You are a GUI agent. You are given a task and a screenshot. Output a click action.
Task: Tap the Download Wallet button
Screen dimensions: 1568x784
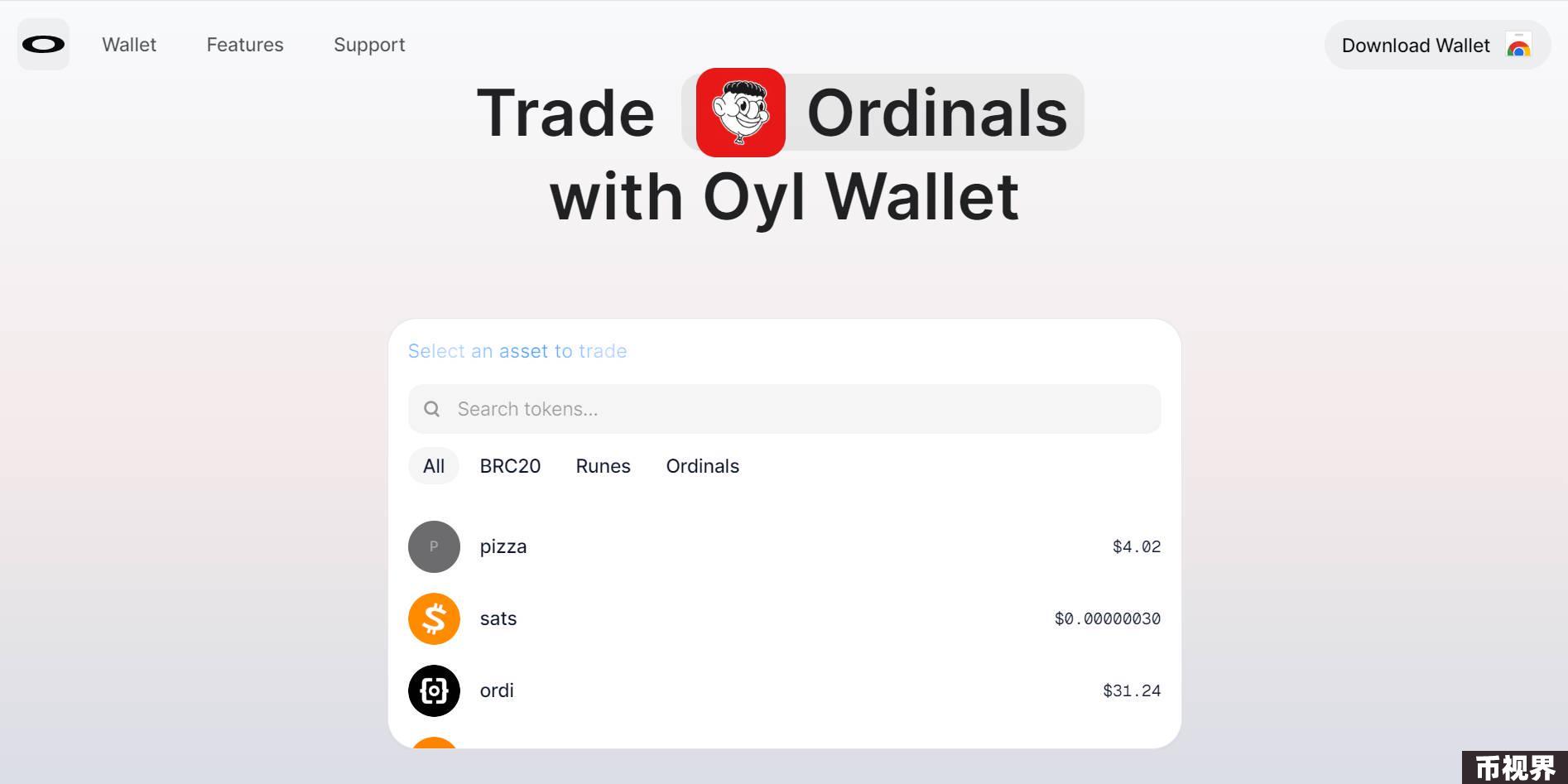click(x=1436, y=46)
